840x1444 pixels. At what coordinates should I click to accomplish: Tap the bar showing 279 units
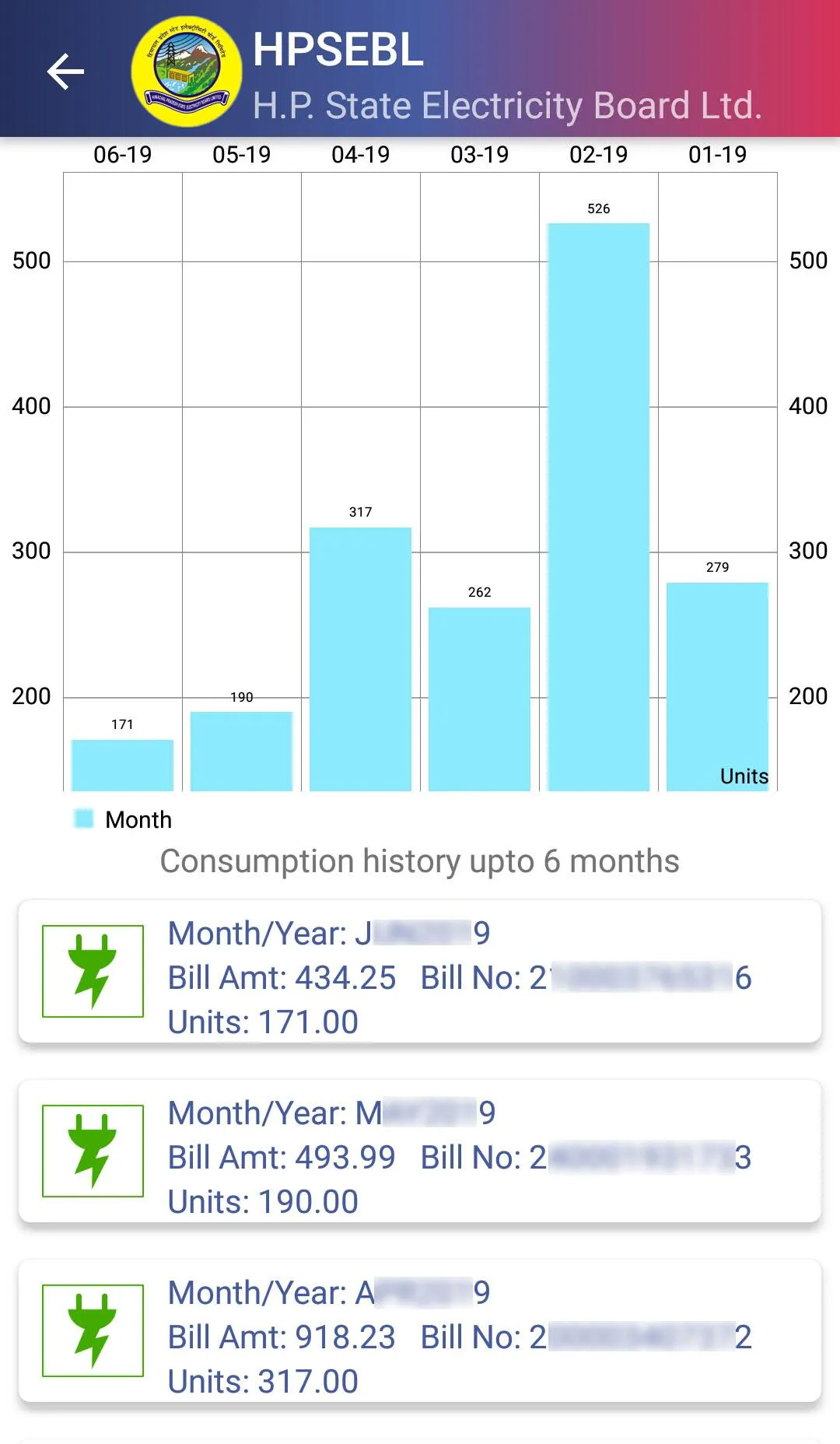click(x=717, y=685)
